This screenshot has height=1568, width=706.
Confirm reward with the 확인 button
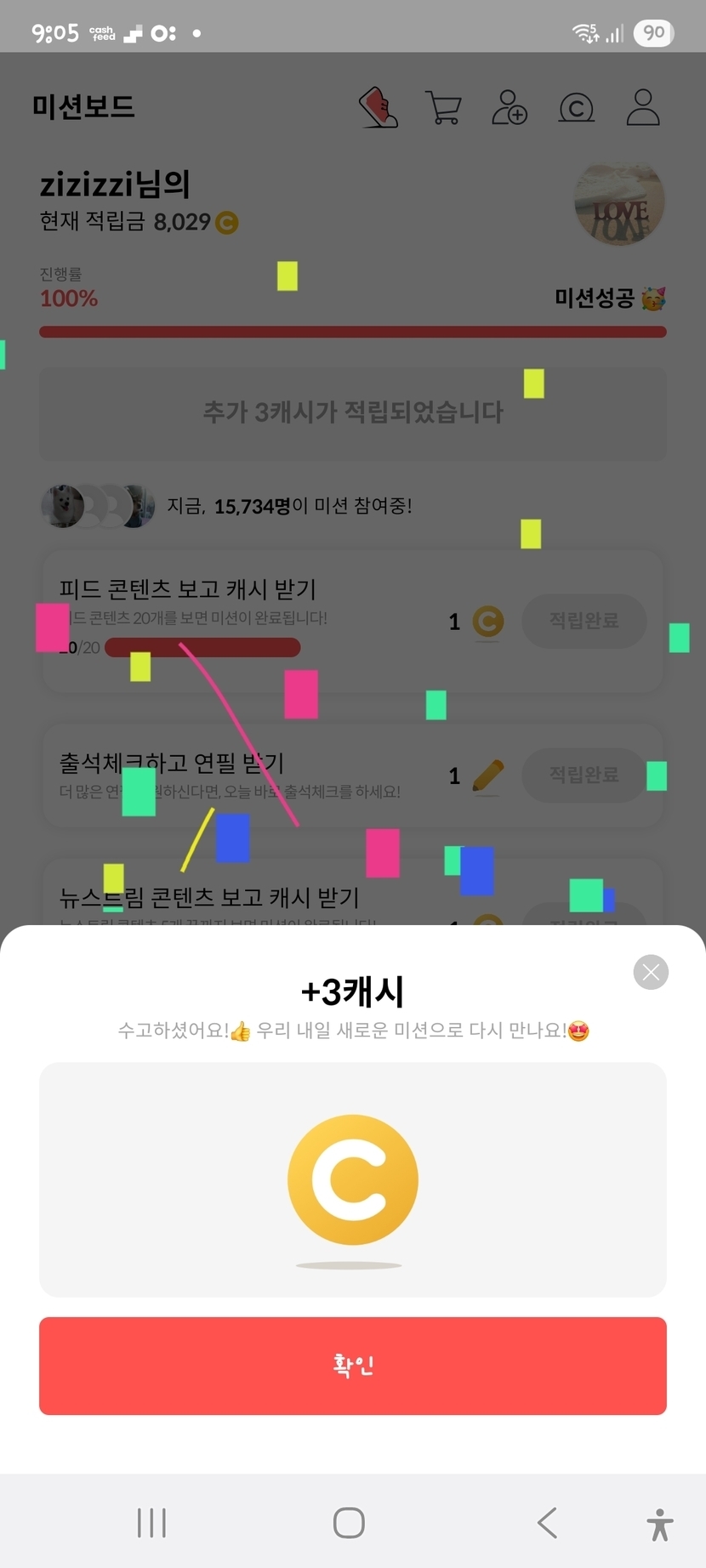click(352, 1366)
